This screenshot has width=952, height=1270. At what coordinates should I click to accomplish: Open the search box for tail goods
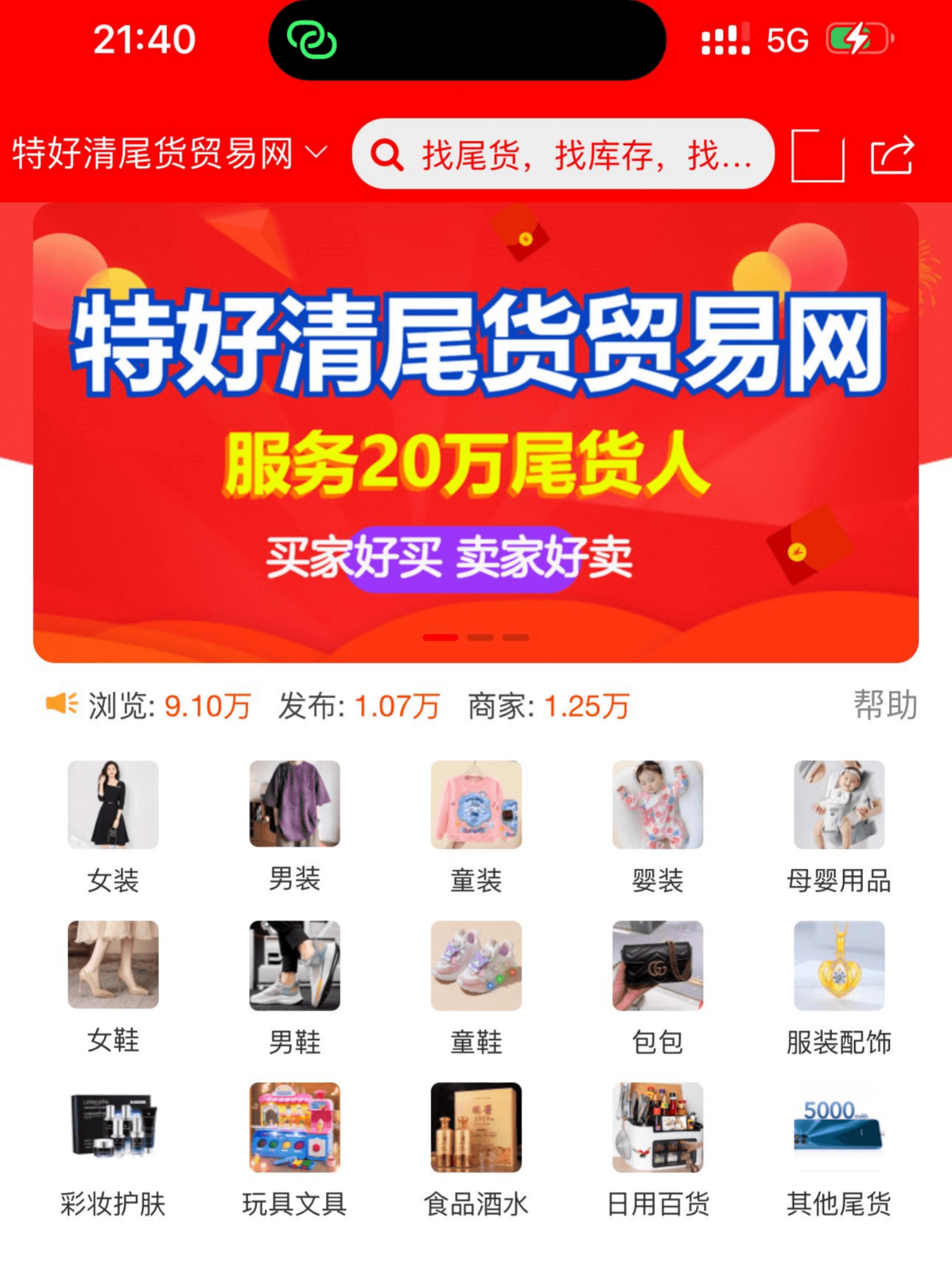coord(563,154)
